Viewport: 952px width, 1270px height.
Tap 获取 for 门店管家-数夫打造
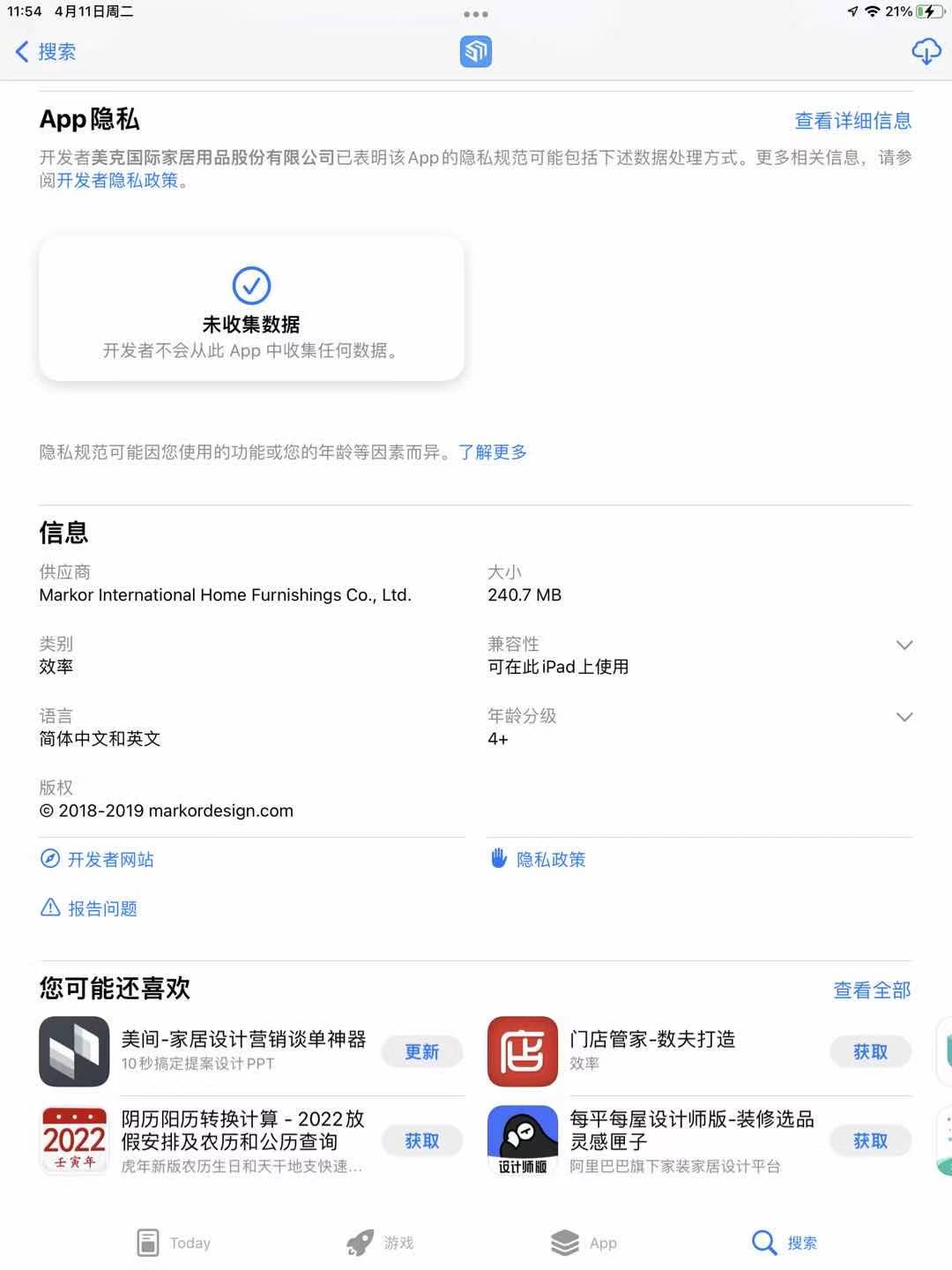869,1052
